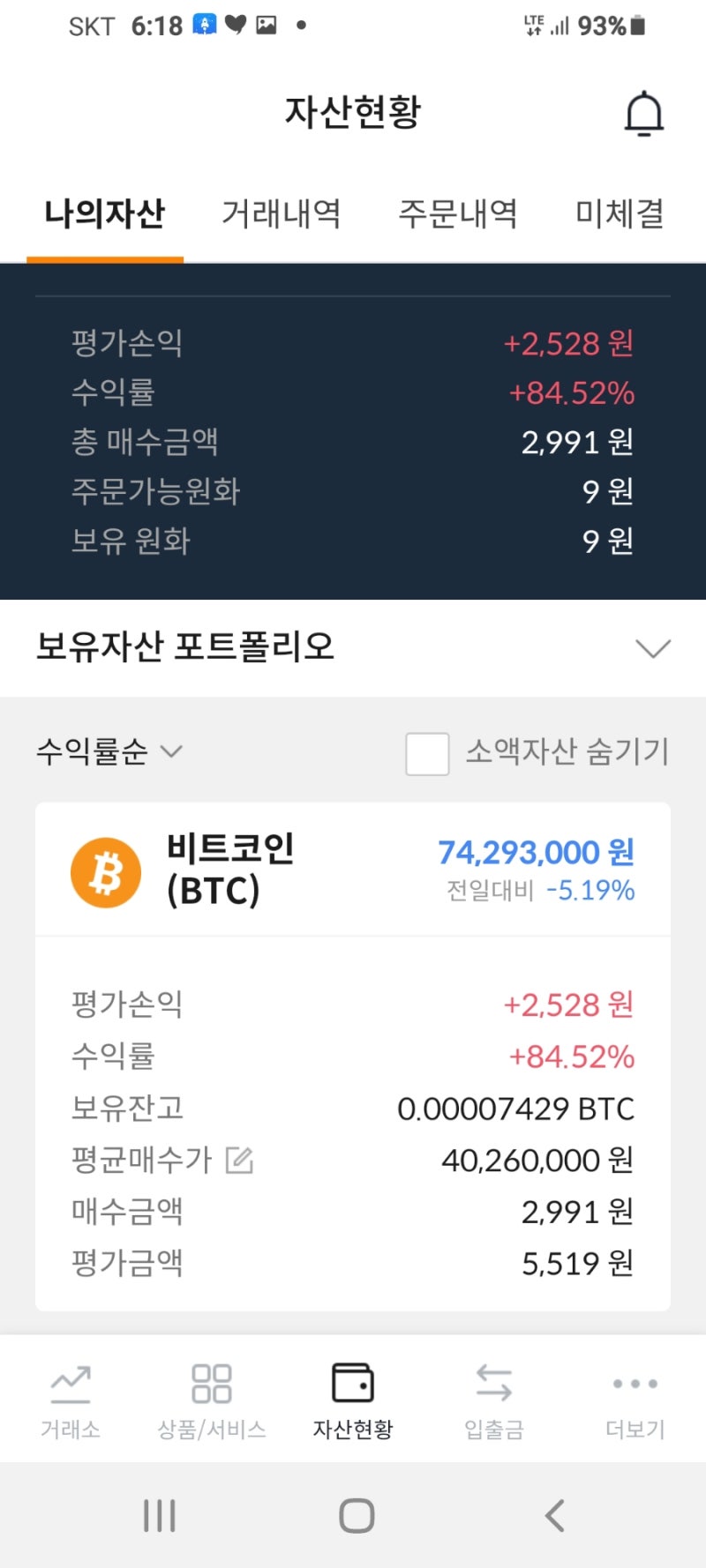
Task: Collapse the 보유자산 포트폴리오 section chevron
Action: [654, 648]
